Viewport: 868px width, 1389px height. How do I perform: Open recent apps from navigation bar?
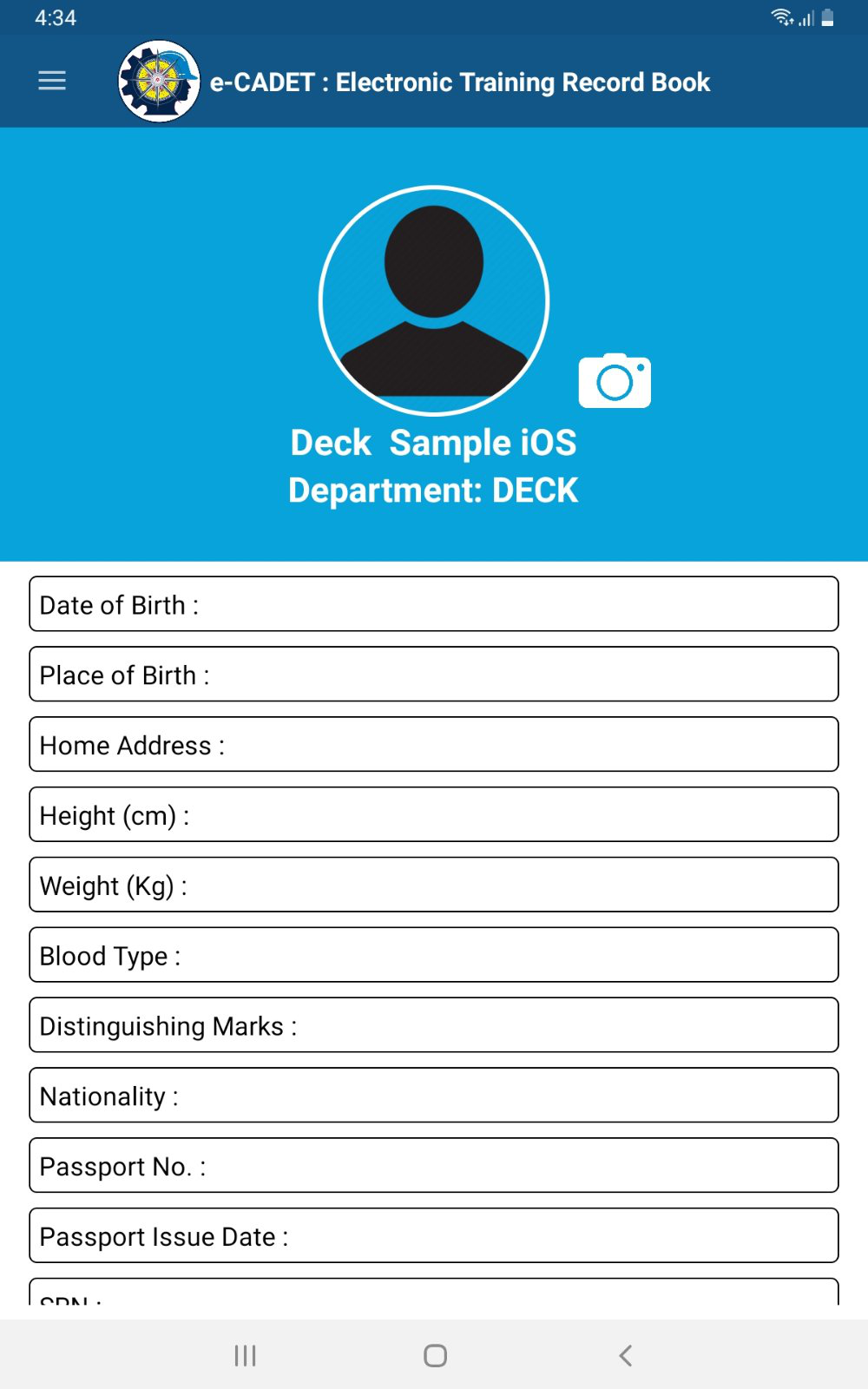tap(246, 1355)
